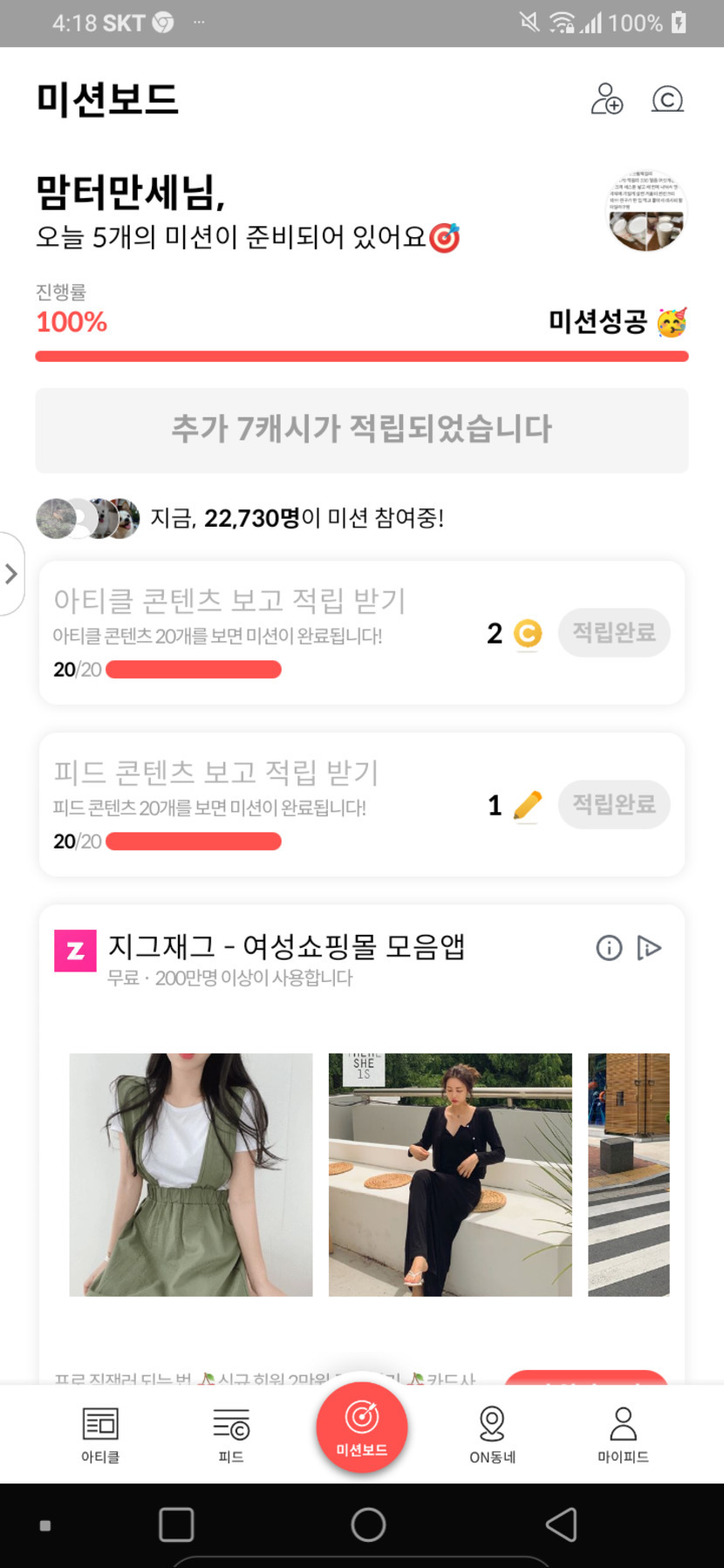This screenshot has width=724, height=1568.
Task: Switch to the 아티클 tab
Action: (x=100, y=1434)
